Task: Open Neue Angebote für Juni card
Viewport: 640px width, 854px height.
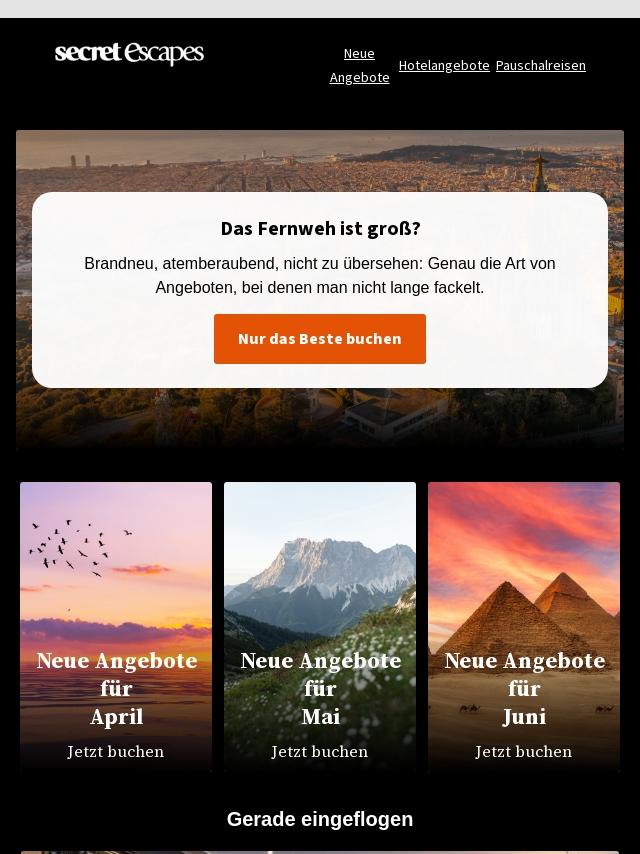Action: tap(524, 627)
